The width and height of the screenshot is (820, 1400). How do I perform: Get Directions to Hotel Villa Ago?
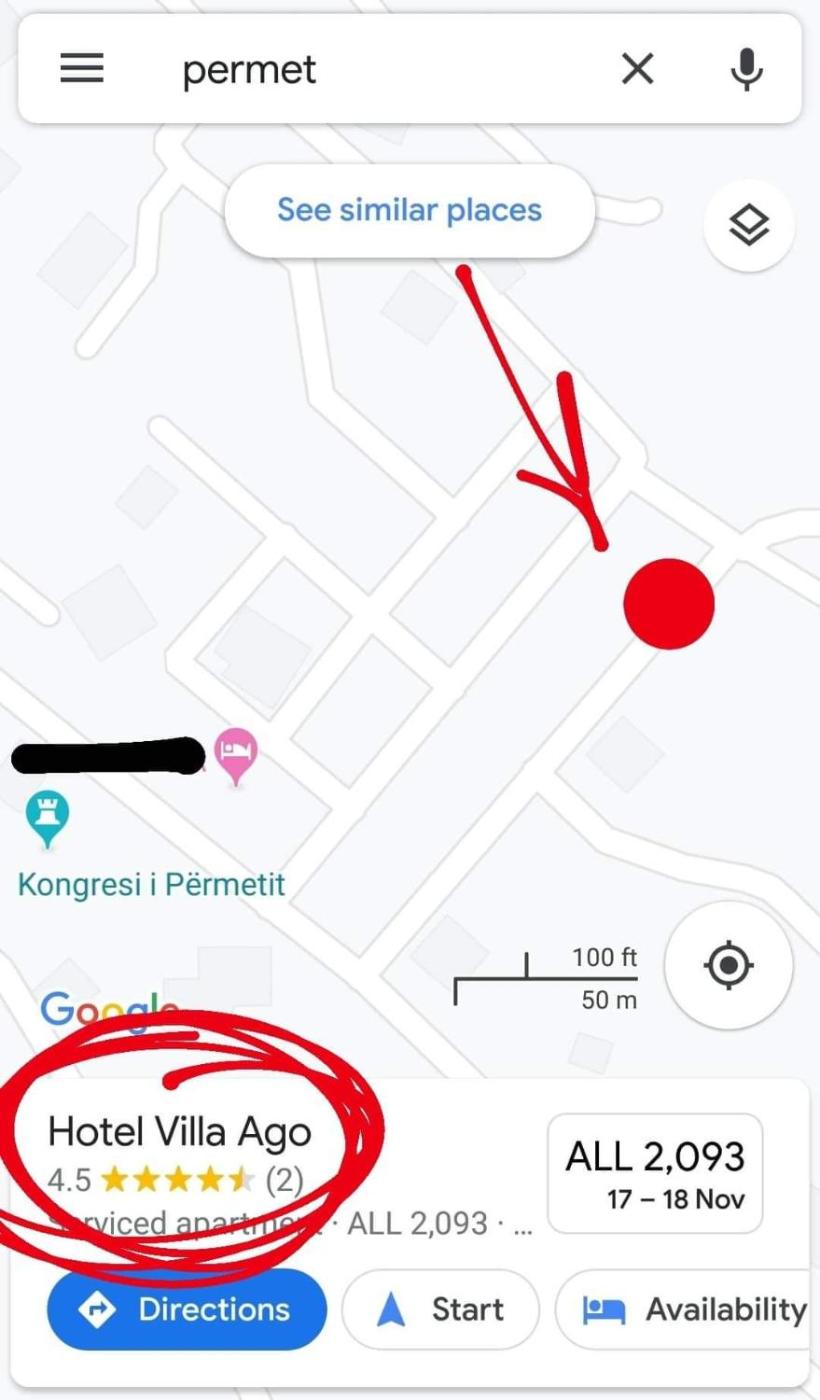click(x=187, y=1309)
